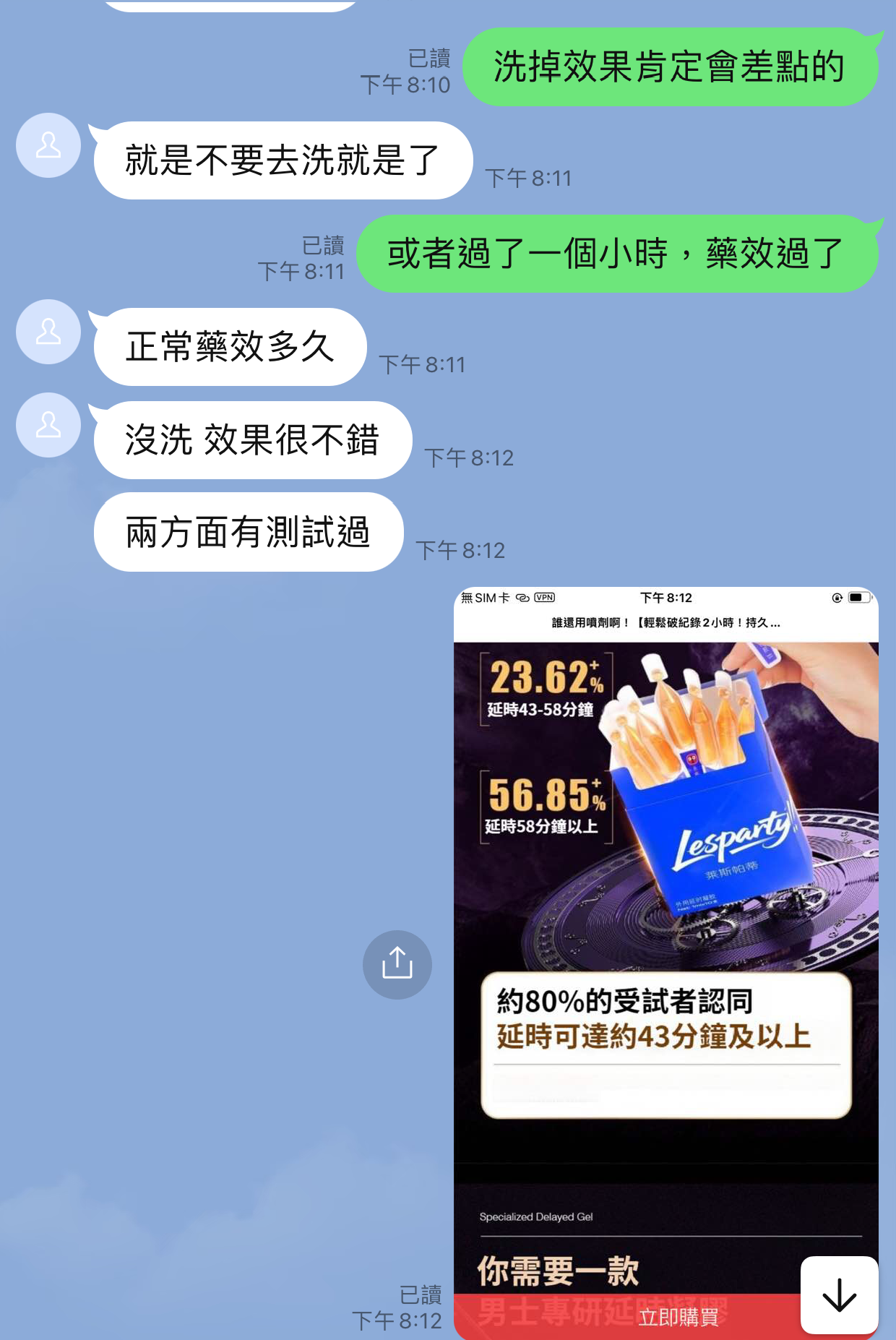Jump to latest message with down arrow

[x=839, y=1294]
